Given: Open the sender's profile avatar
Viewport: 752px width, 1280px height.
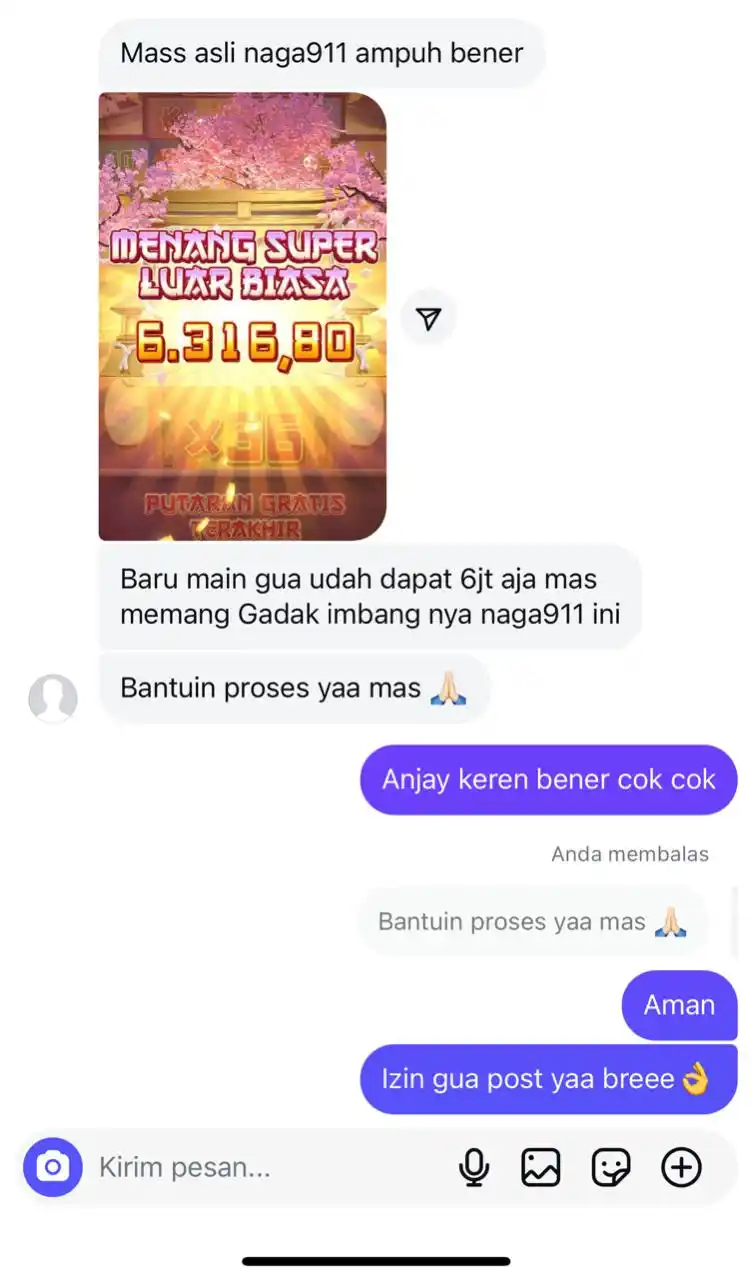Looking at the screenshot, I should (53, 698).
